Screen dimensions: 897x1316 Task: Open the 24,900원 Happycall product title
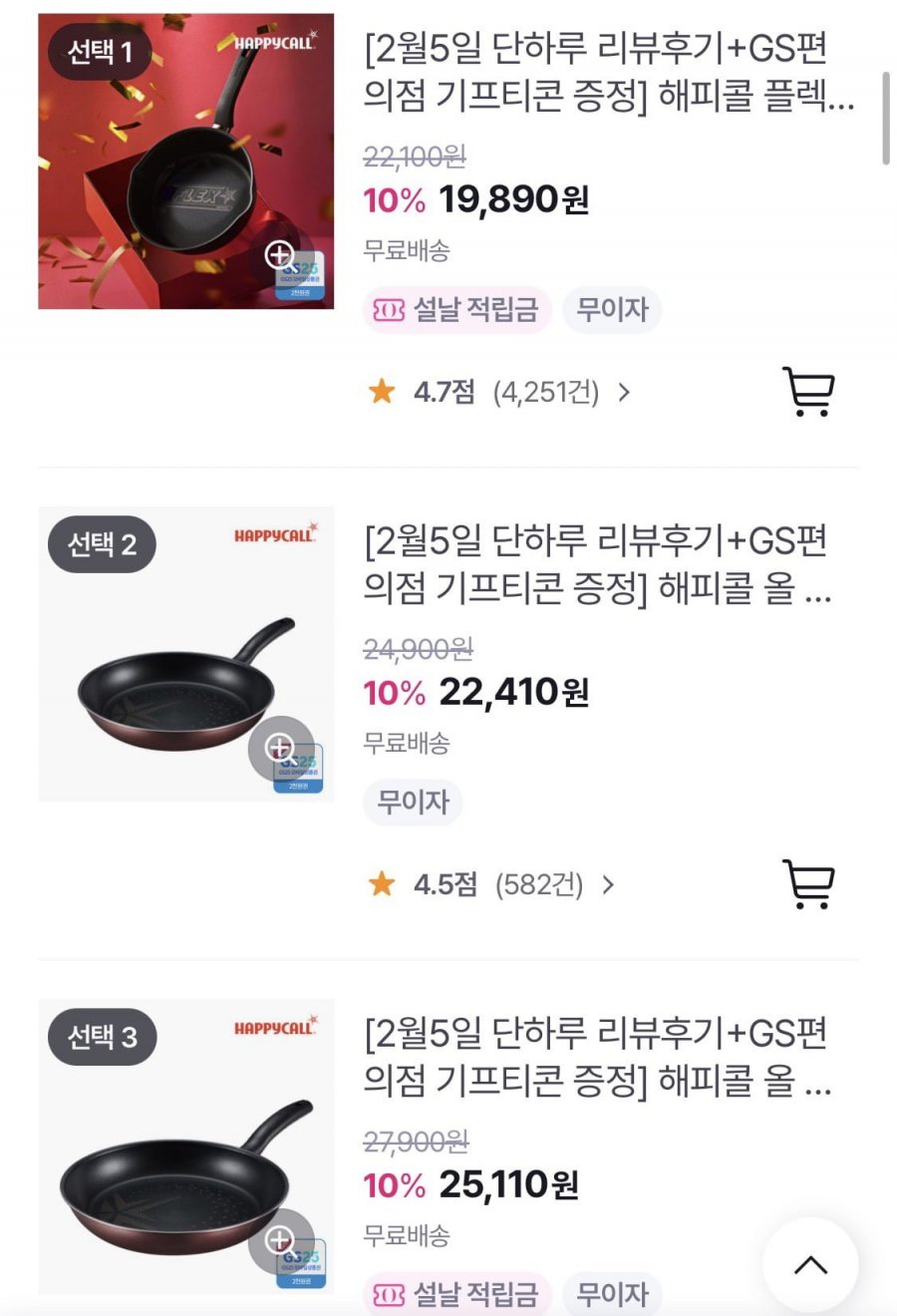click(x=596, y=566)
